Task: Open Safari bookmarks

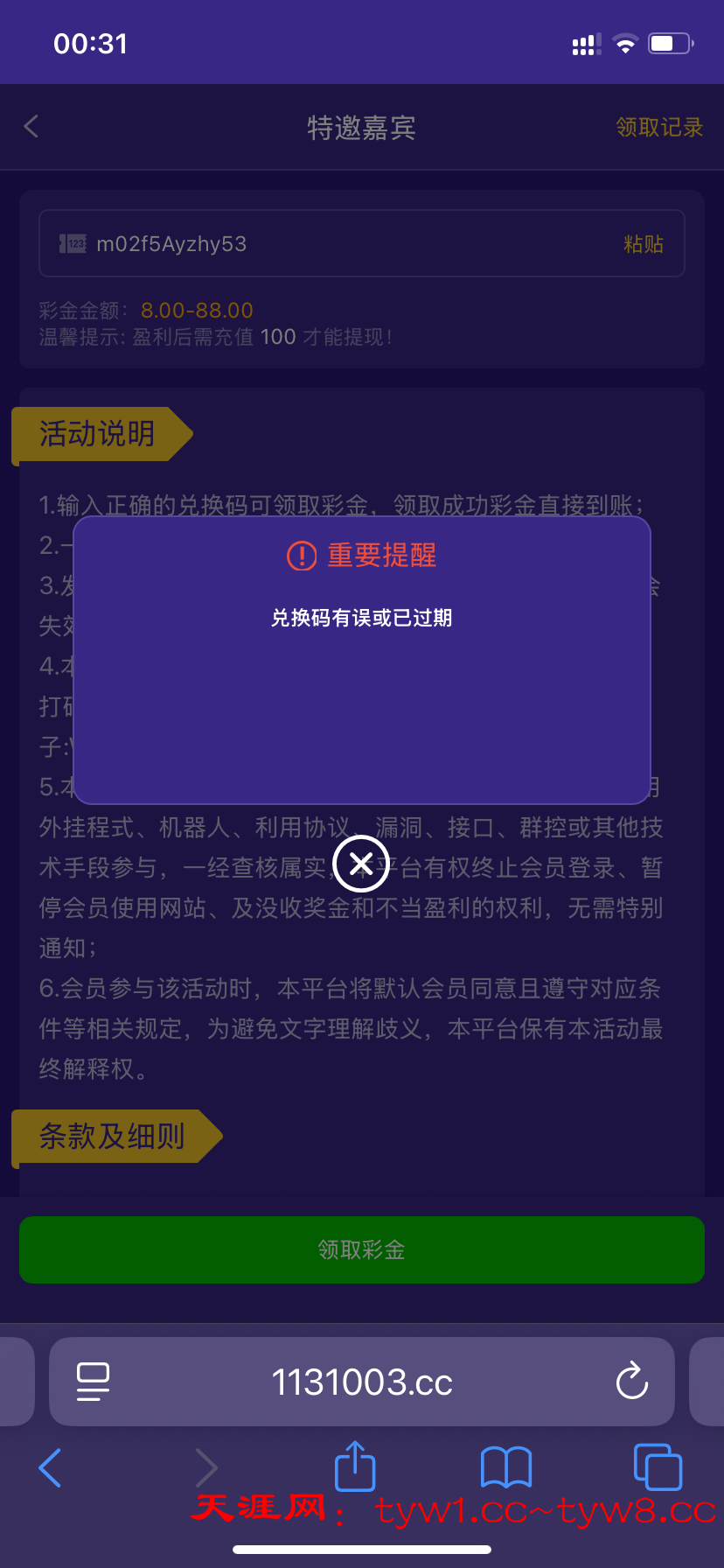Action: click(x=506, y=1466)
